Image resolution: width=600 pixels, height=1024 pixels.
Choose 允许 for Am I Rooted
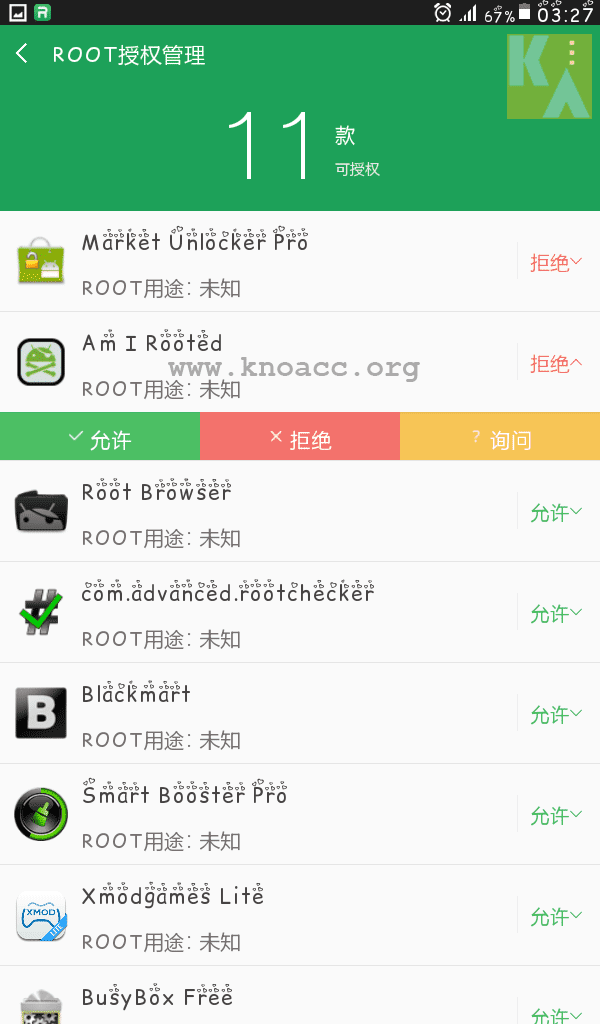(x=100, y=437)
